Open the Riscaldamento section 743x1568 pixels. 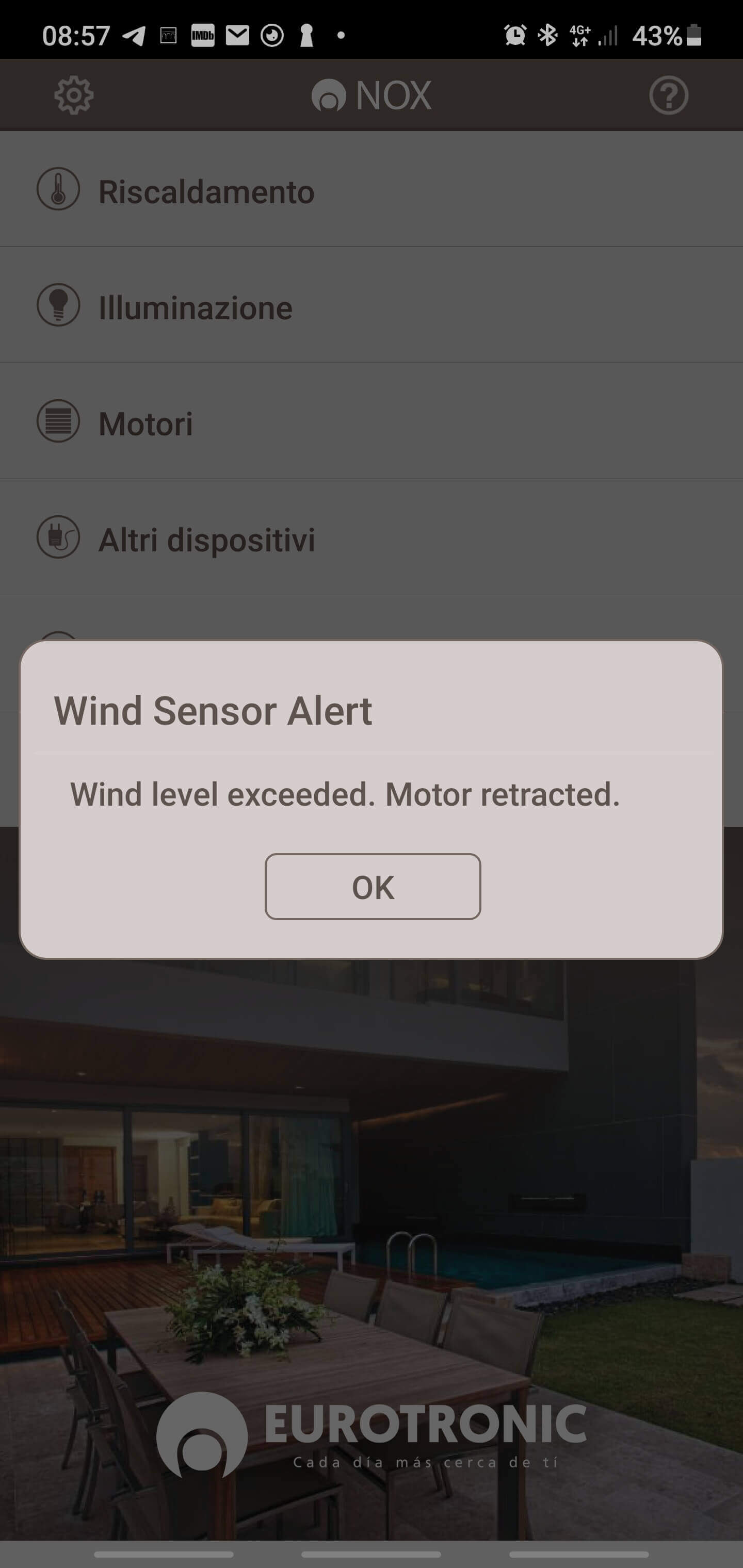pyautogui.click(x=206, y=192)
